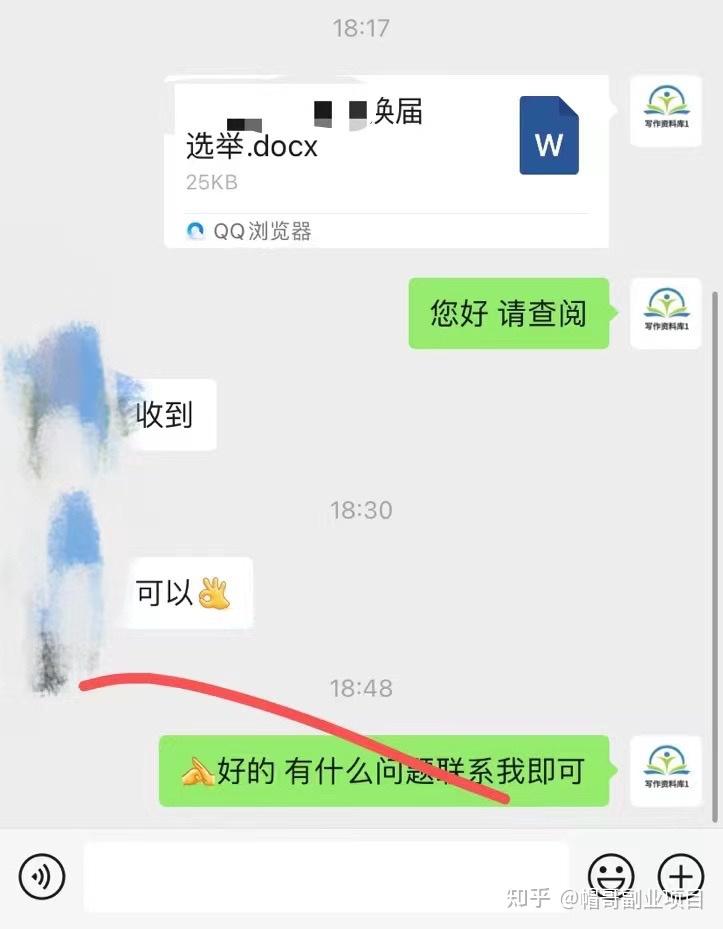Tap the sender avatar beside 您好 请查阅
The image size is (723, 929).
point(665,313)
